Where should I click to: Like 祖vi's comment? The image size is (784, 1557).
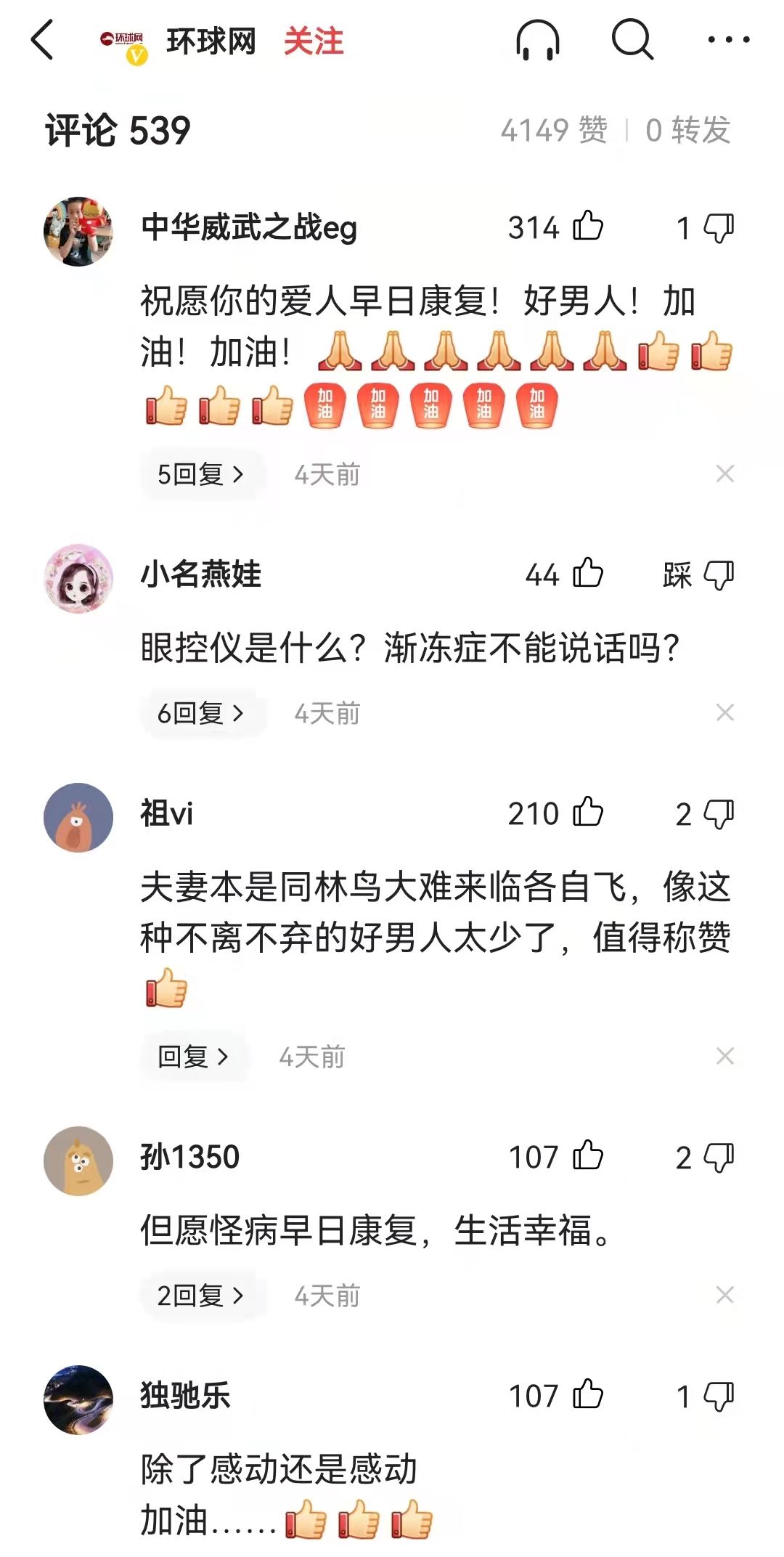pyautogui.click(x=588, y=813)
